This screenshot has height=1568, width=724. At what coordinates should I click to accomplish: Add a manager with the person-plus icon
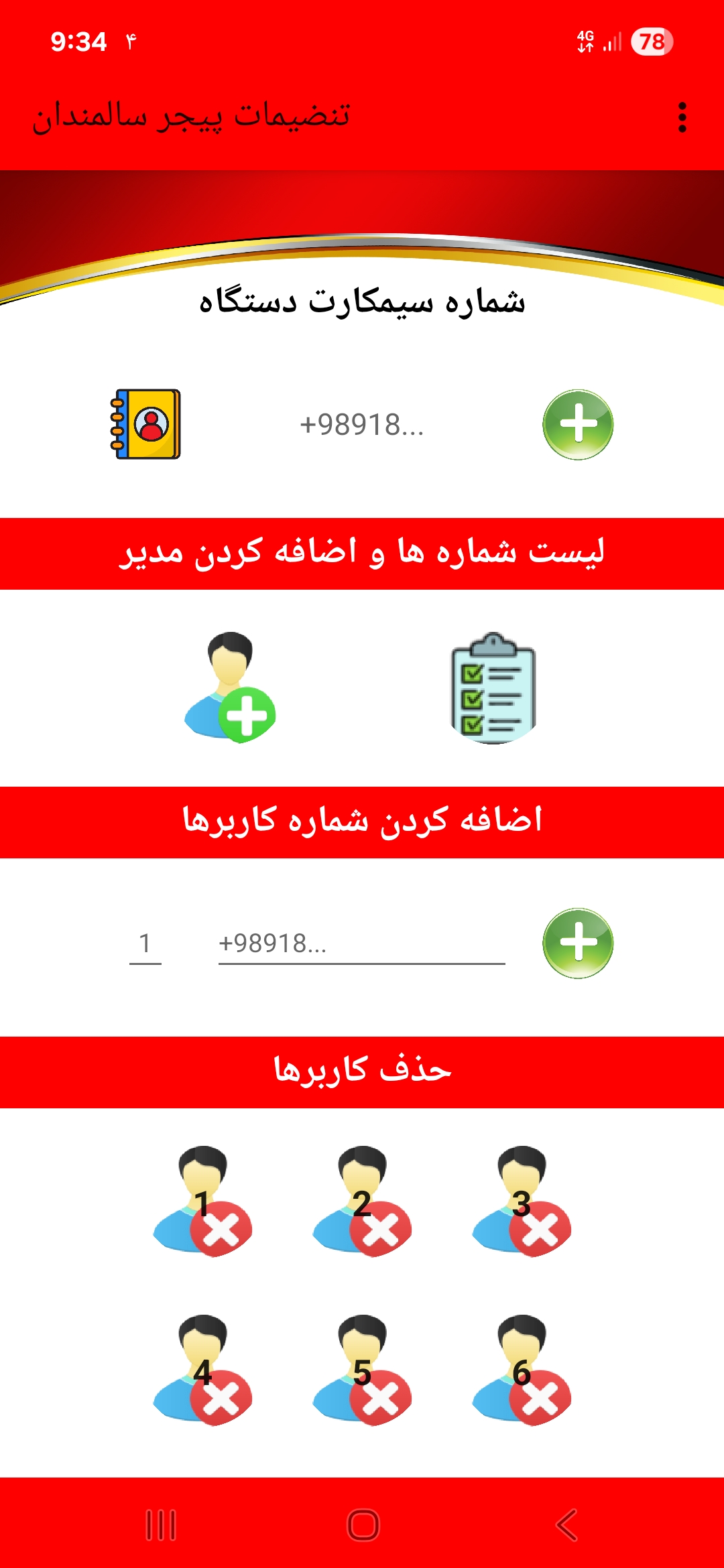tap(230, 687)
